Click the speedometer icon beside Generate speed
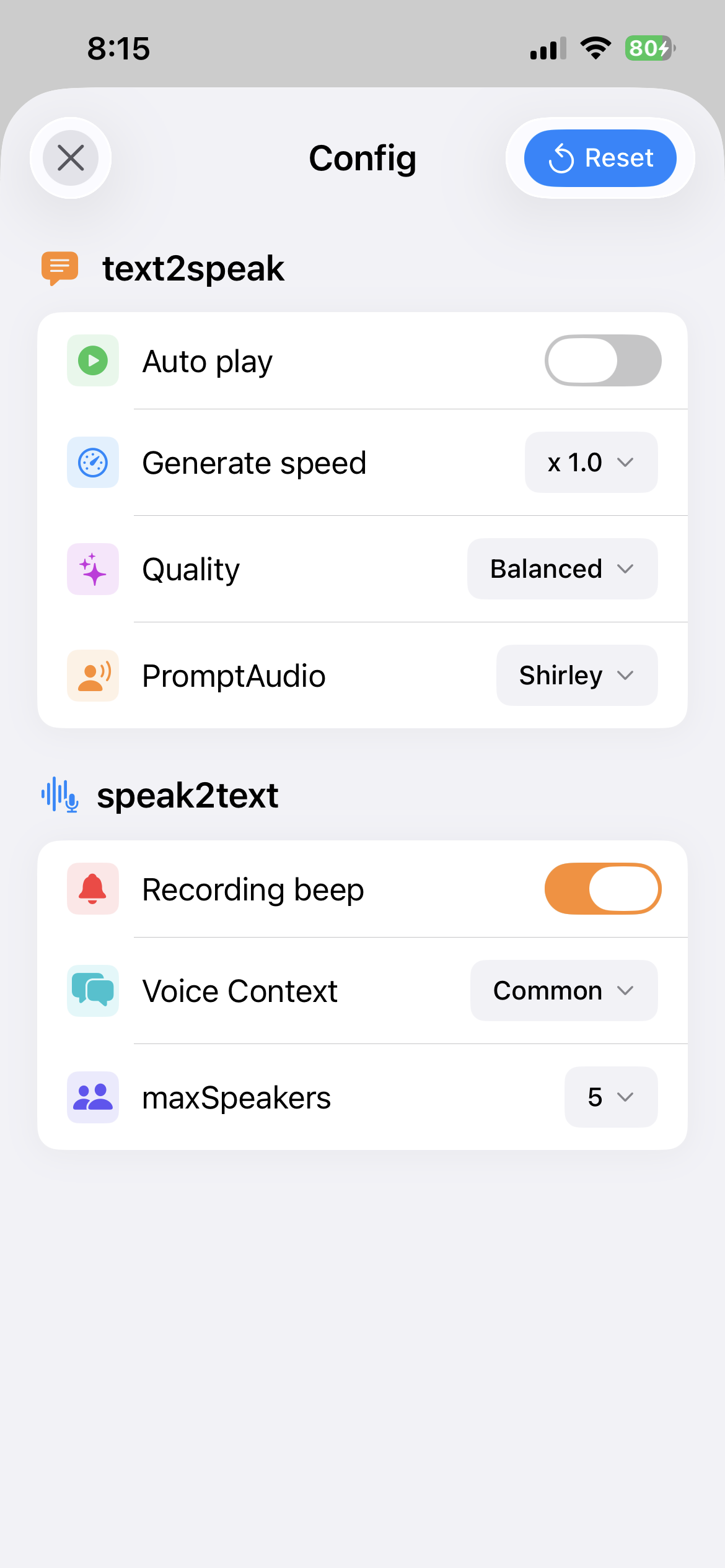This screenshot has width=725, height=1568. point(92,462)
